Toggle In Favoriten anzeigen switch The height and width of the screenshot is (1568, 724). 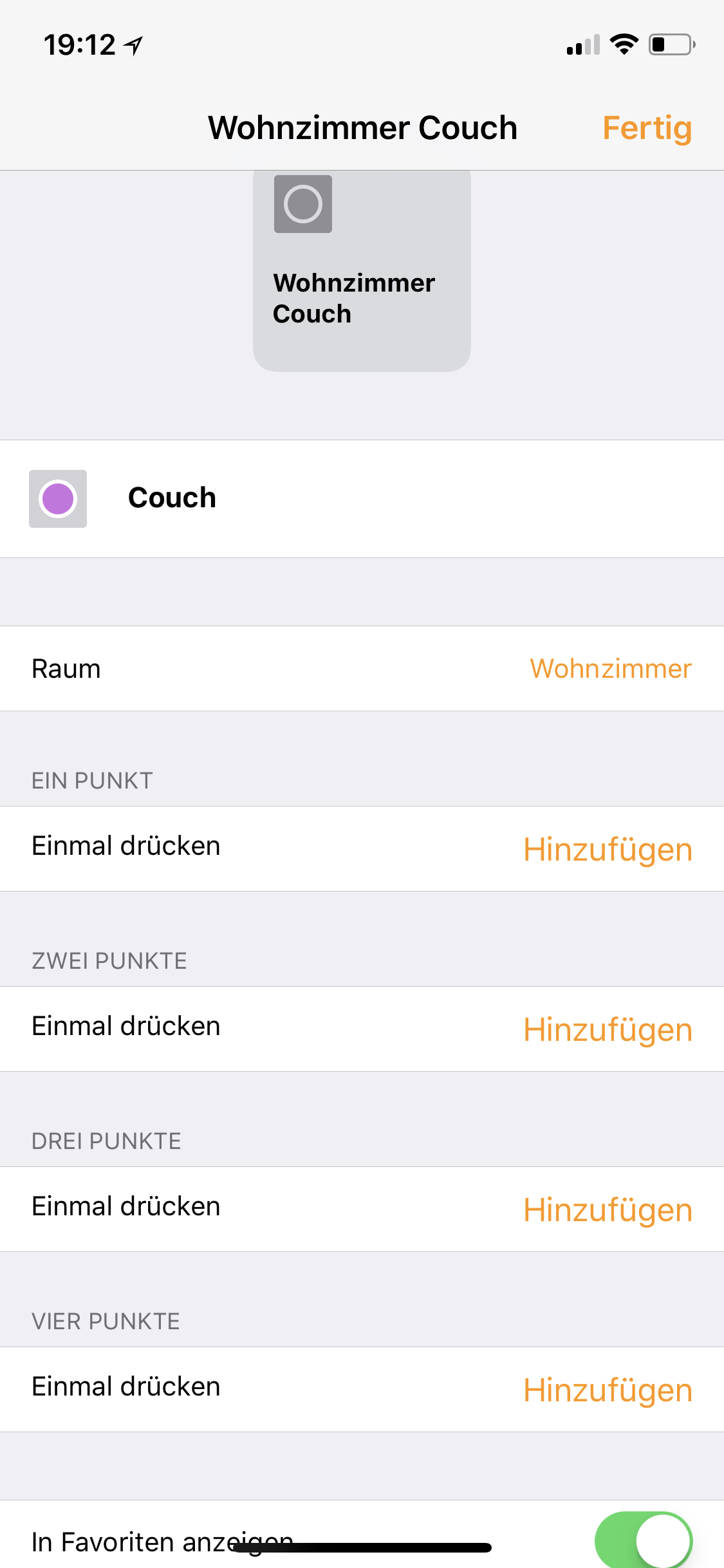[643, 1540]
